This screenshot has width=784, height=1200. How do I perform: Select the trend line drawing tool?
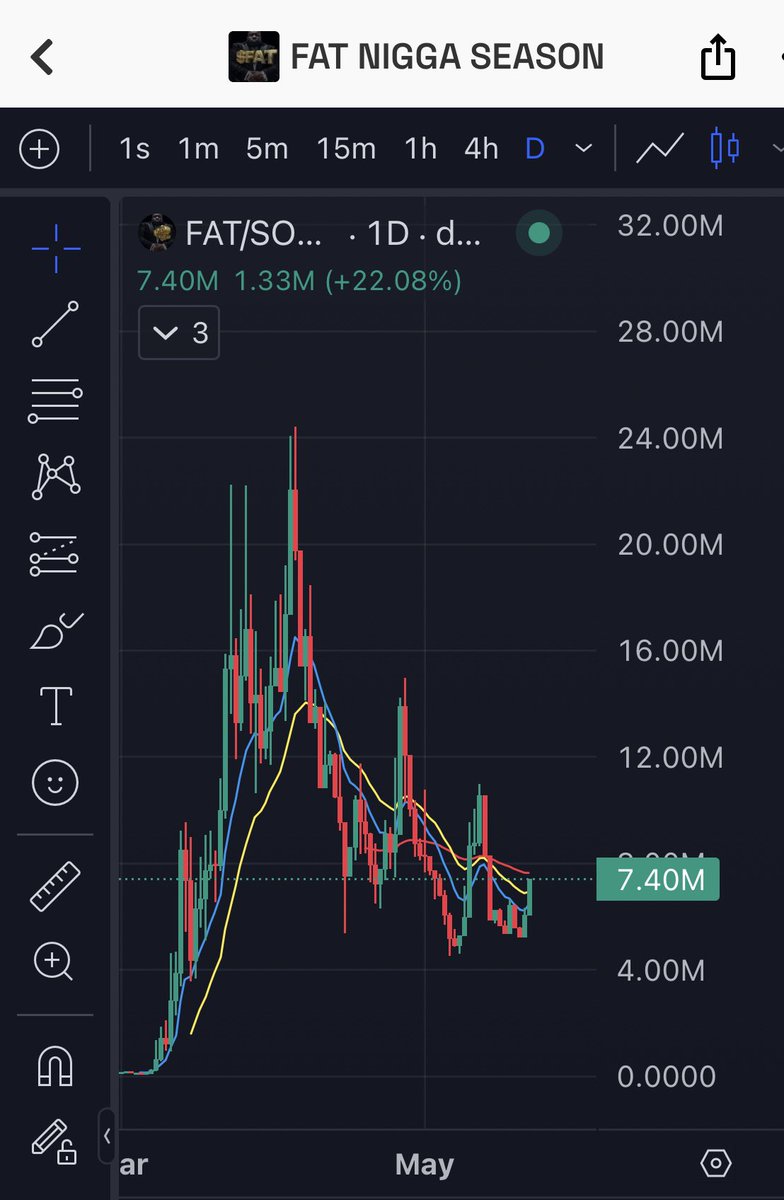click(x=55, y=323)
